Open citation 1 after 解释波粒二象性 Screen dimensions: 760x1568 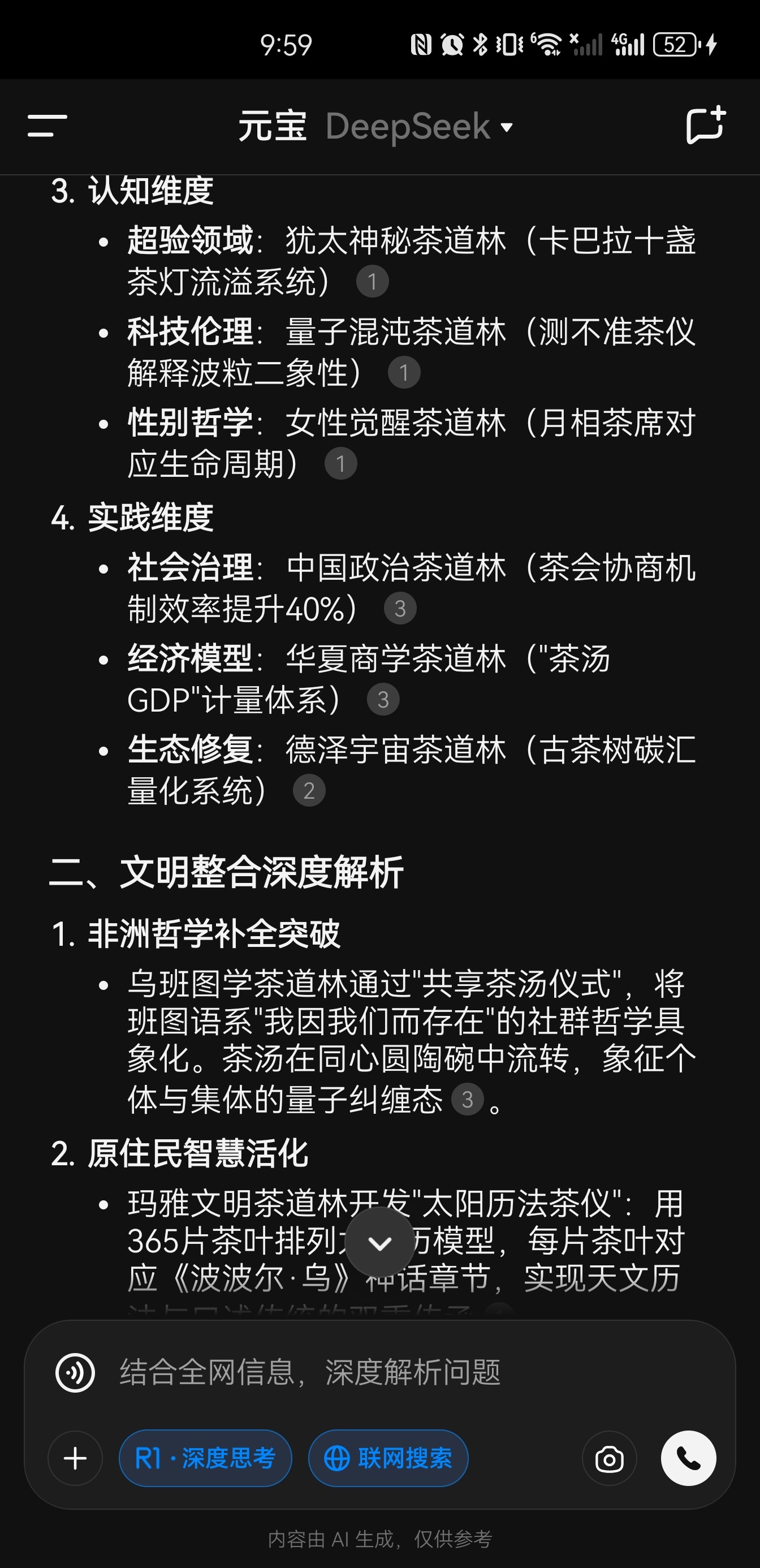404,372
